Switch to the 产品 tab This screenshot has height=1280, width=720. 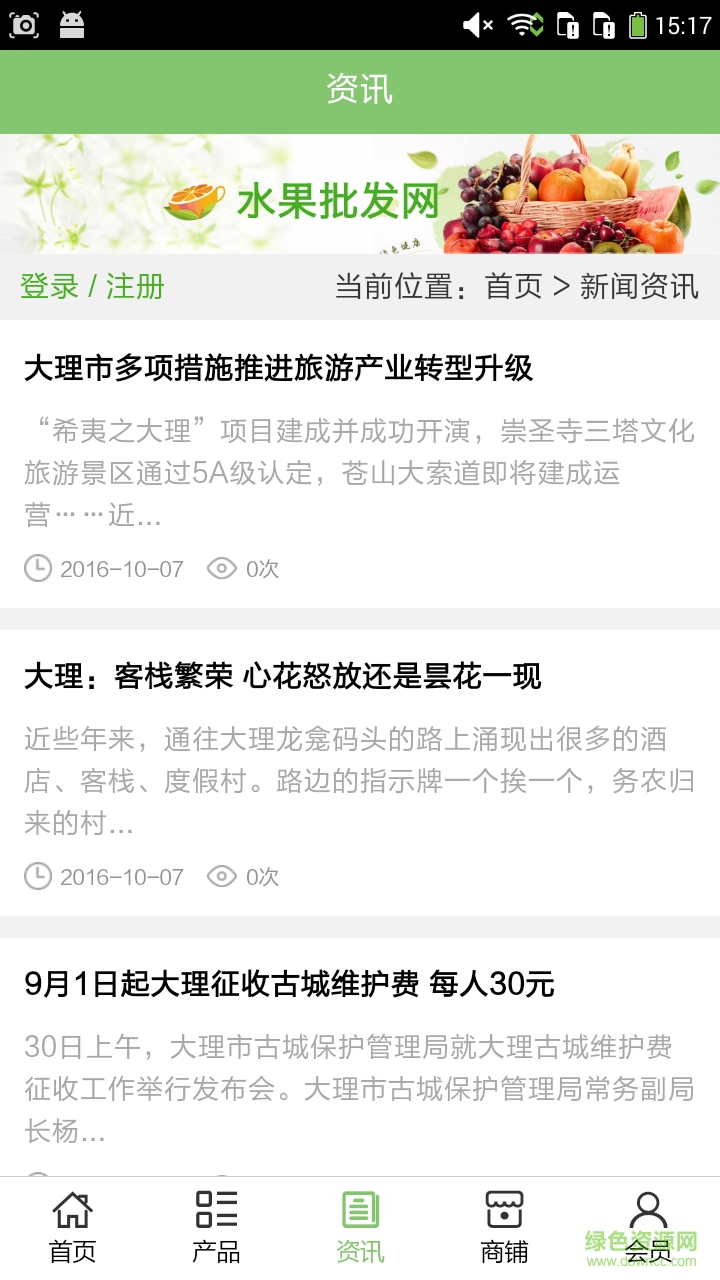point(216,1226)
